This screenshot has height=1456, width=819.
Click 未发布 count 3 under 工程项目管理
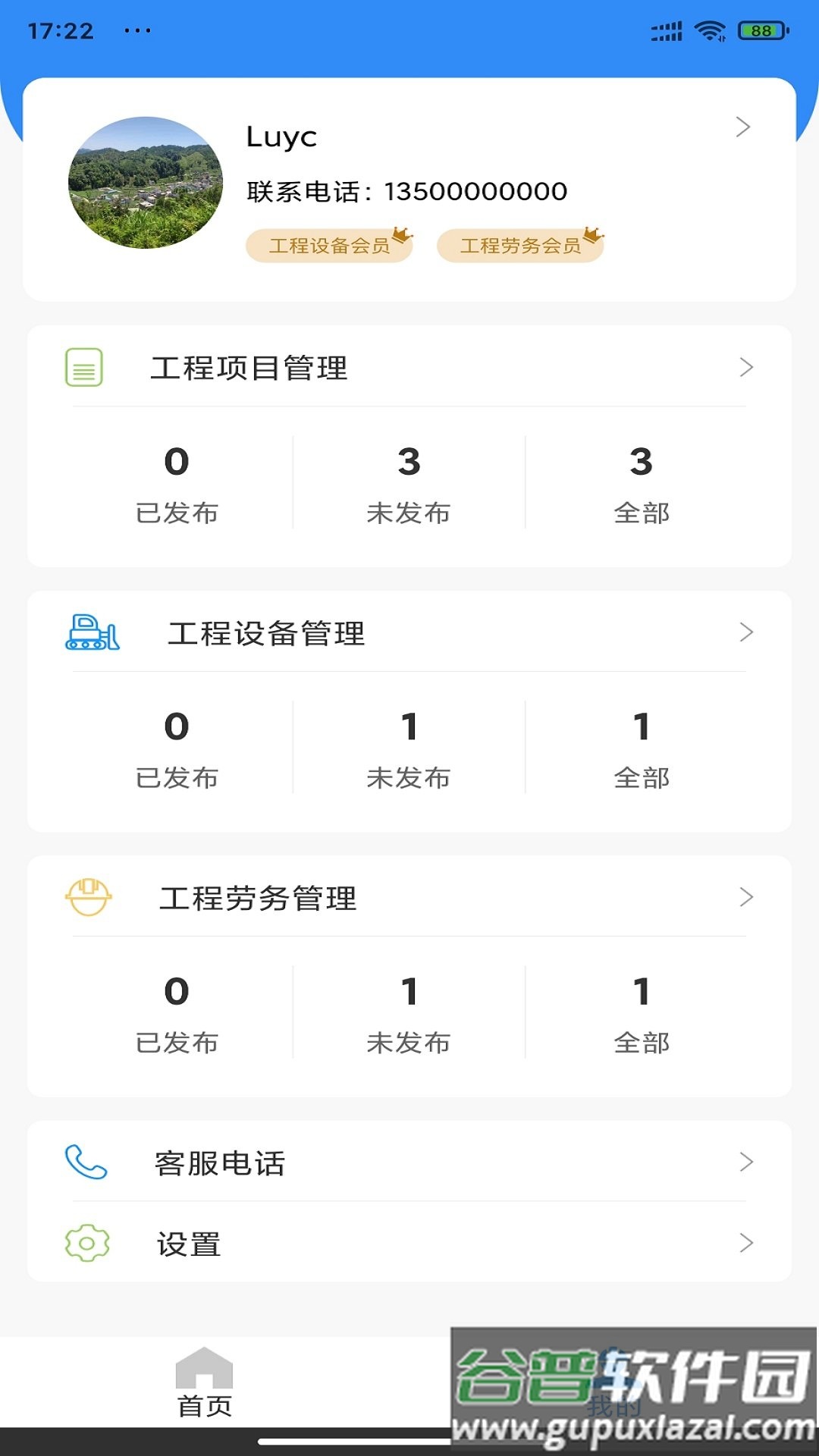coord(409,464)
